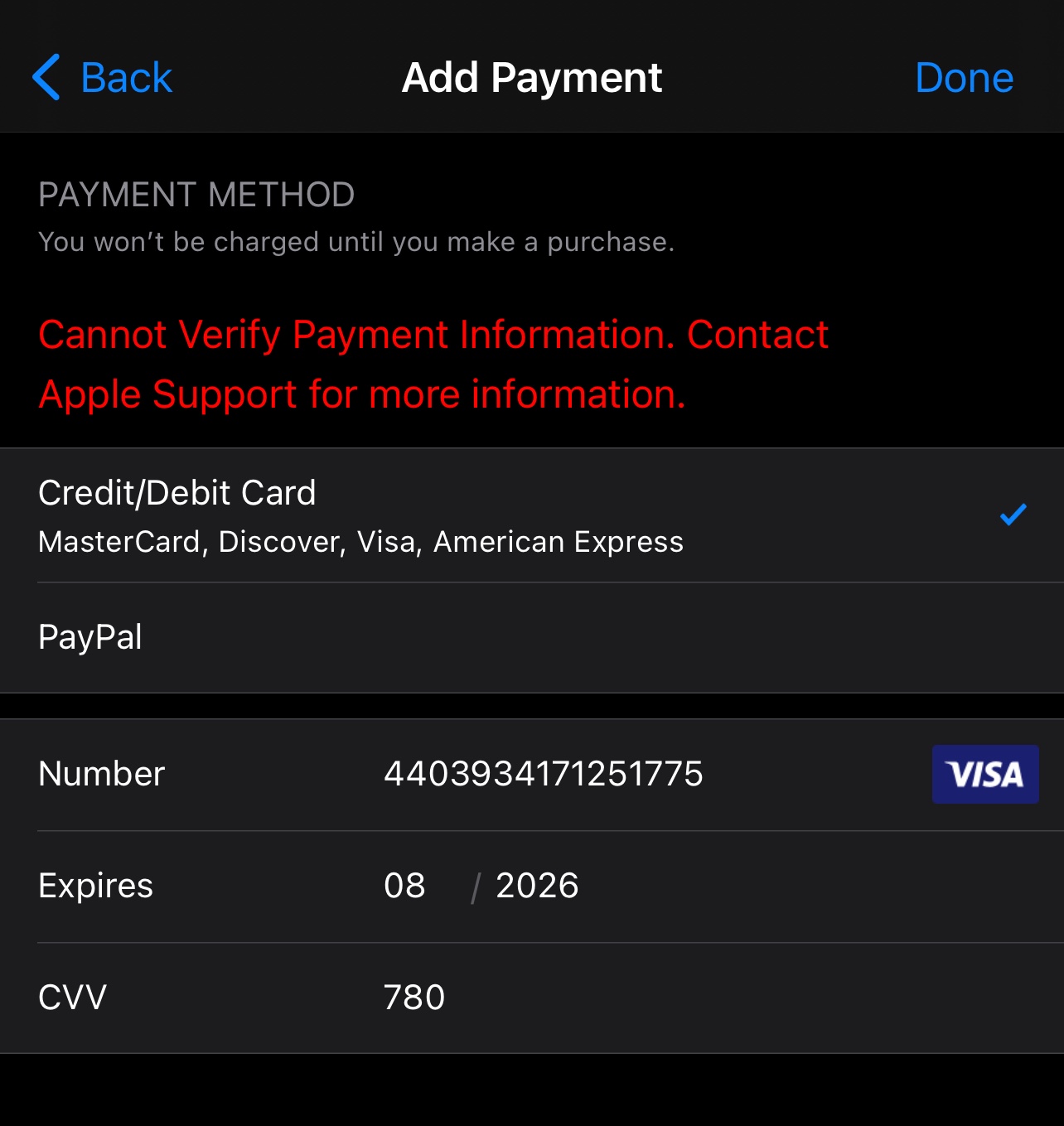The image size is (1064, 1126).
Task: Choose PayPal as payment method
Action: pyautogui.click(x=91, y=637)
